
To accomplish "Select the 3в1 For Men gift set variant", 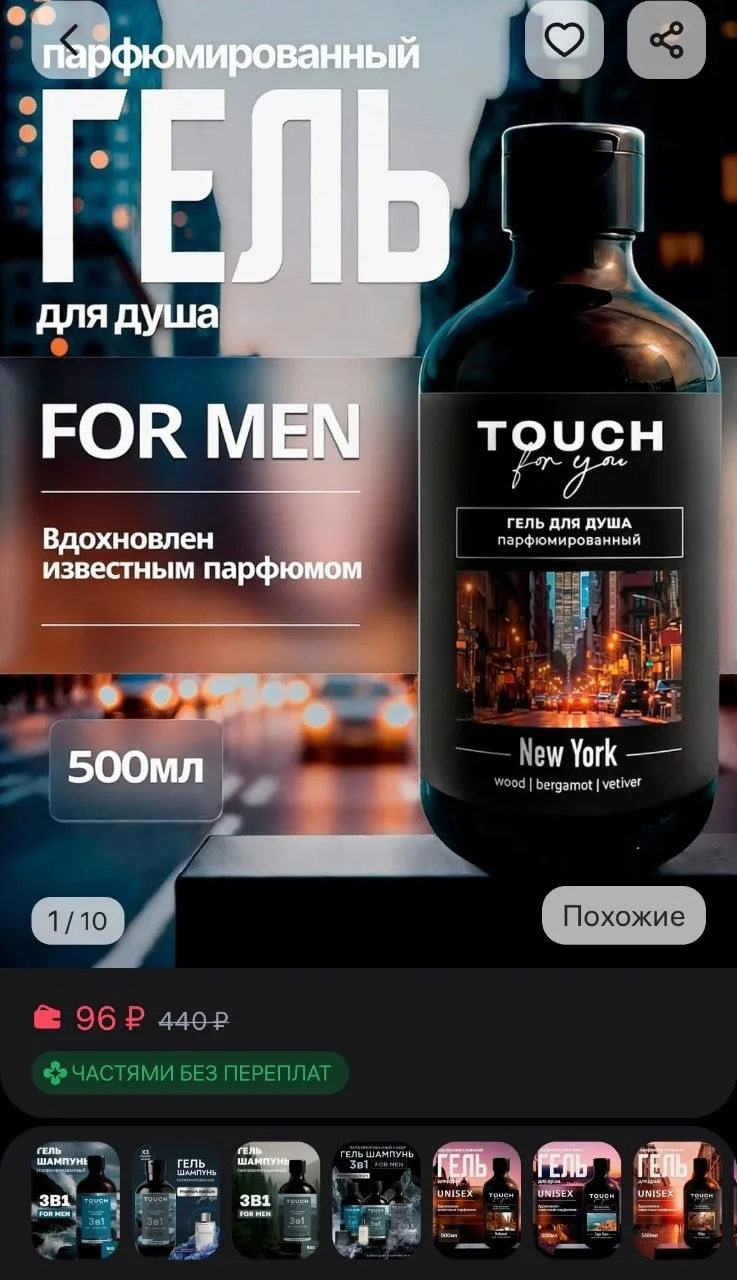I will click(377, 1200).
